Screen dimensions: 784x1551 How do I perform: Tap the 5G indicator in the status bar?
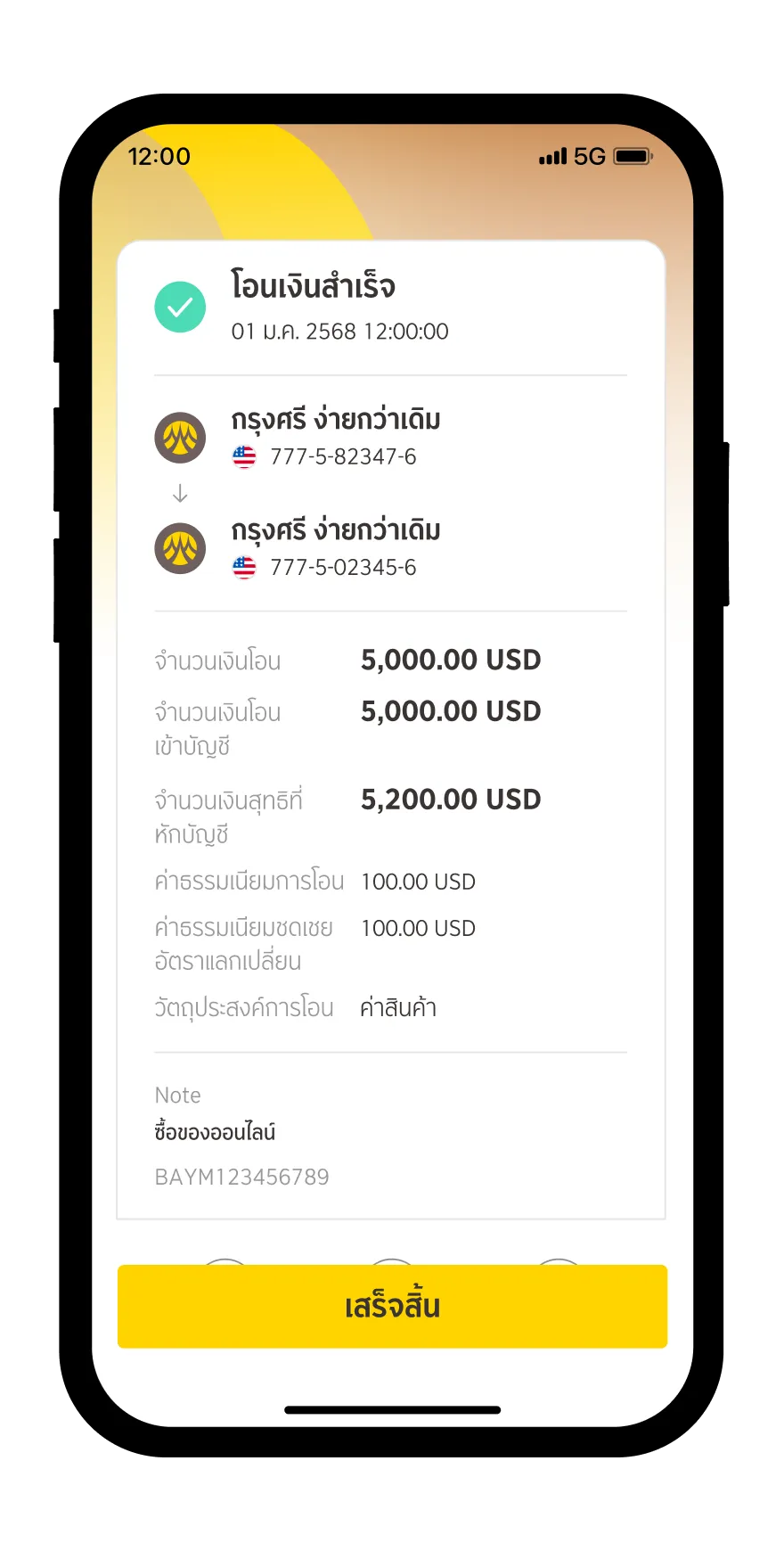[588, 156]
